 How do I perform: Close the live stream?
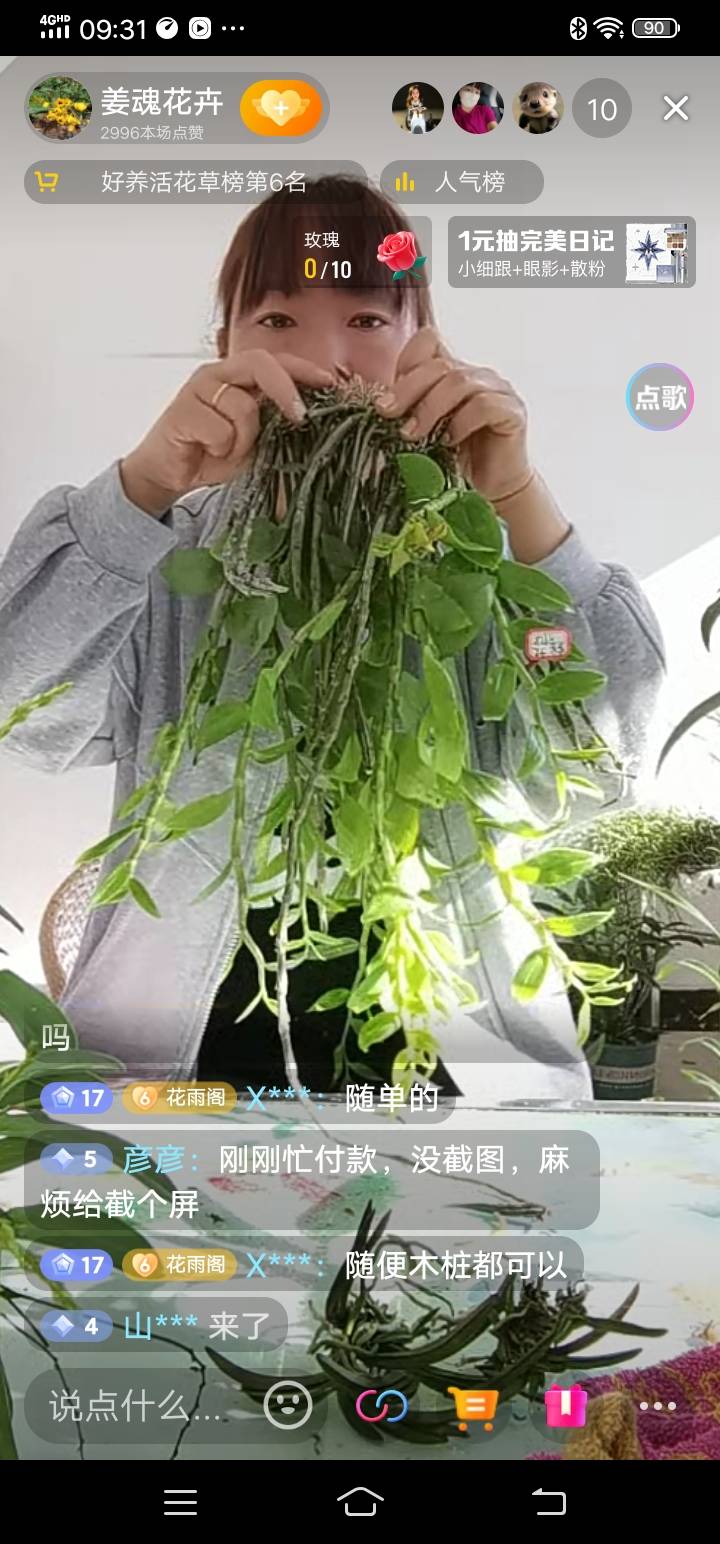(x=676, y=109)
